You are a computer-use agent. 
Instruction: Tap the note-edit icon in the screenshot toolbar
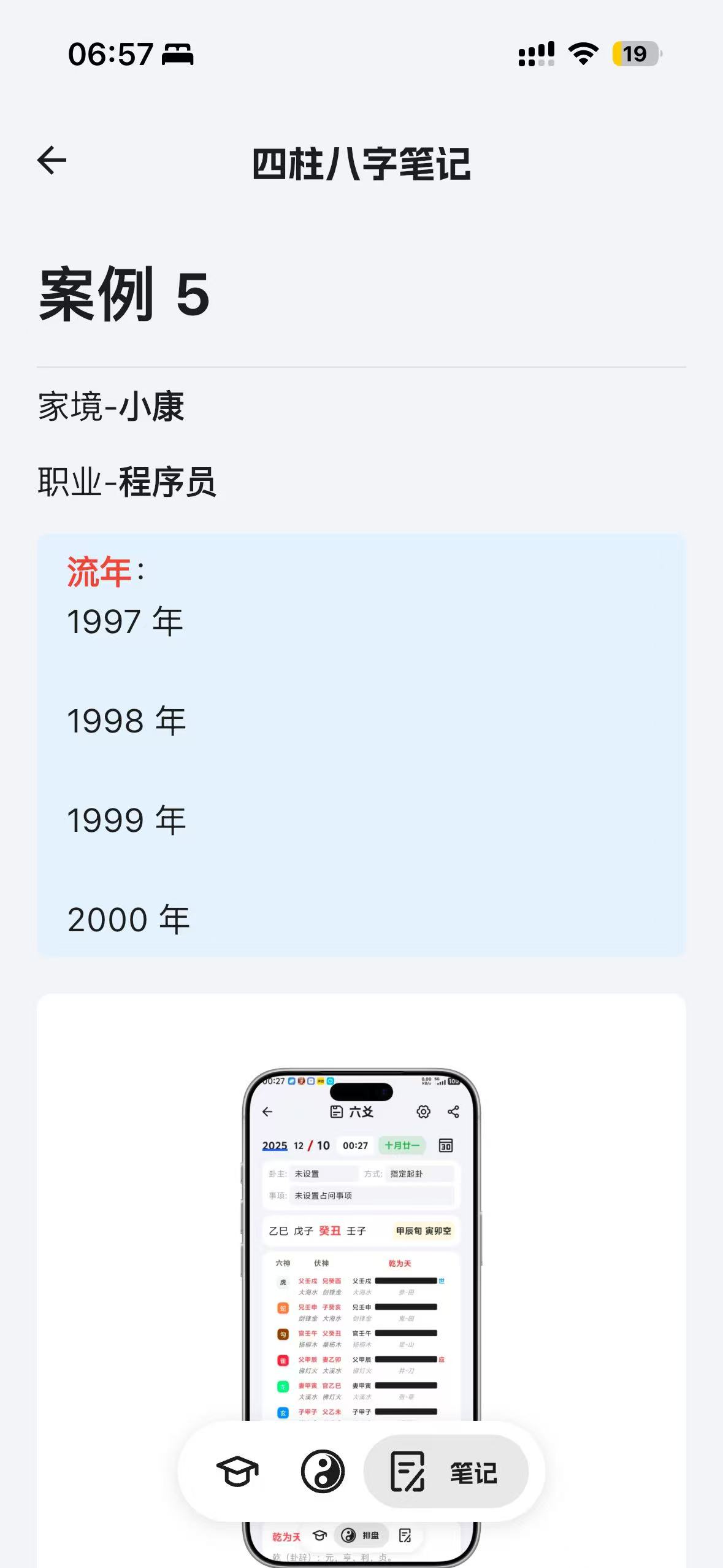point(405,1535)
